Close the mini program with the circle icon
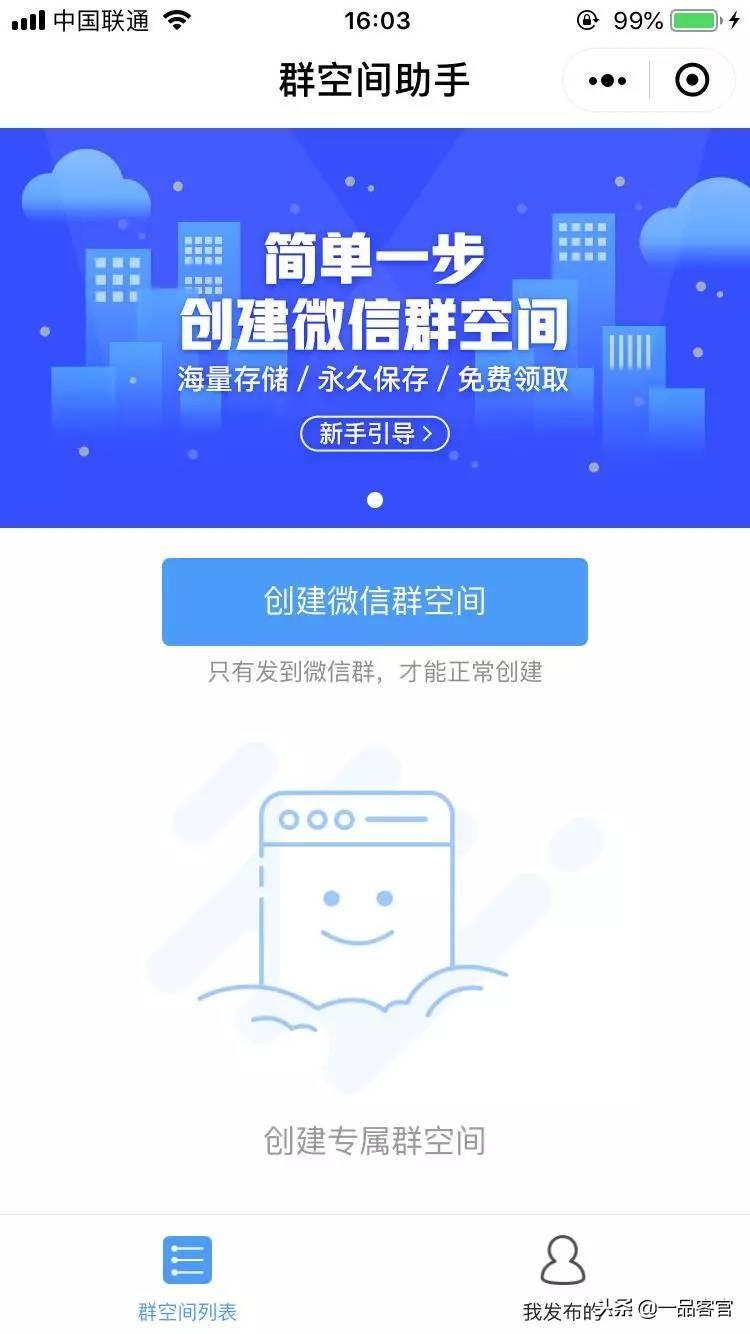750x1334 pixels. [x=692, y=80]
